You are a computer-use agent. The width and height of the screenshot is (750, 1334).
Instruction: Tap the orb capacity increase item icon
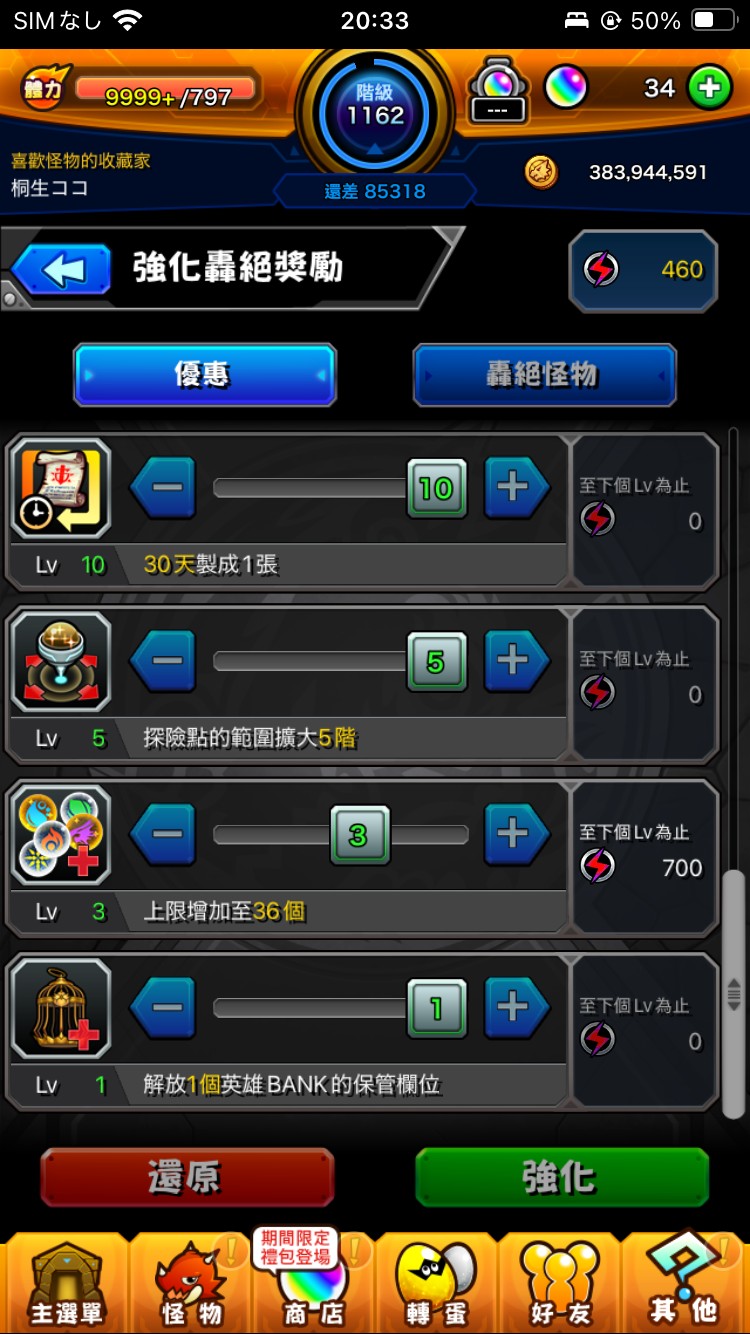tap(61, 835)
